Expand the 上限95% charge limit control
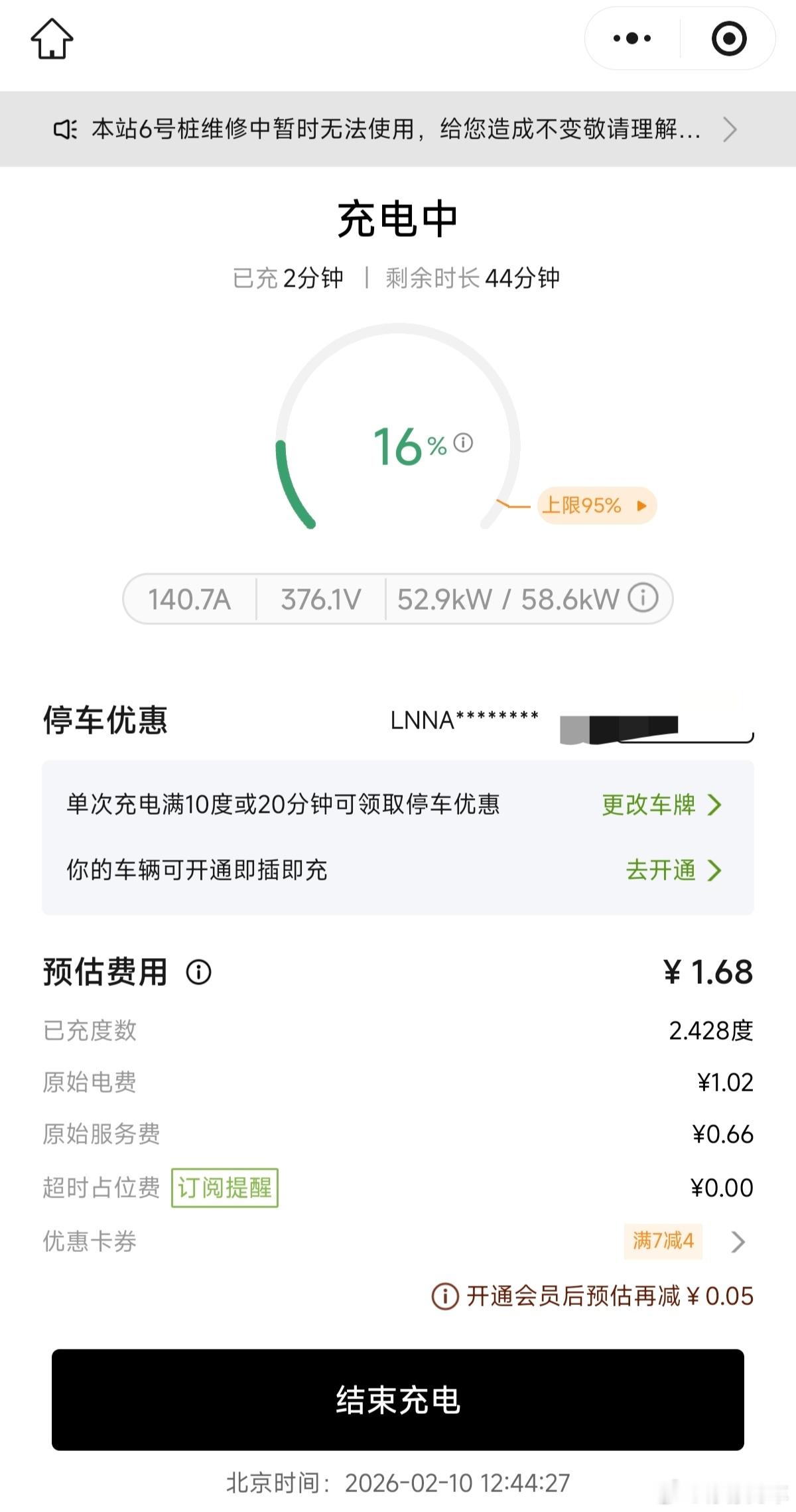Screen dimensions: 796x1512 click(596, 506)
